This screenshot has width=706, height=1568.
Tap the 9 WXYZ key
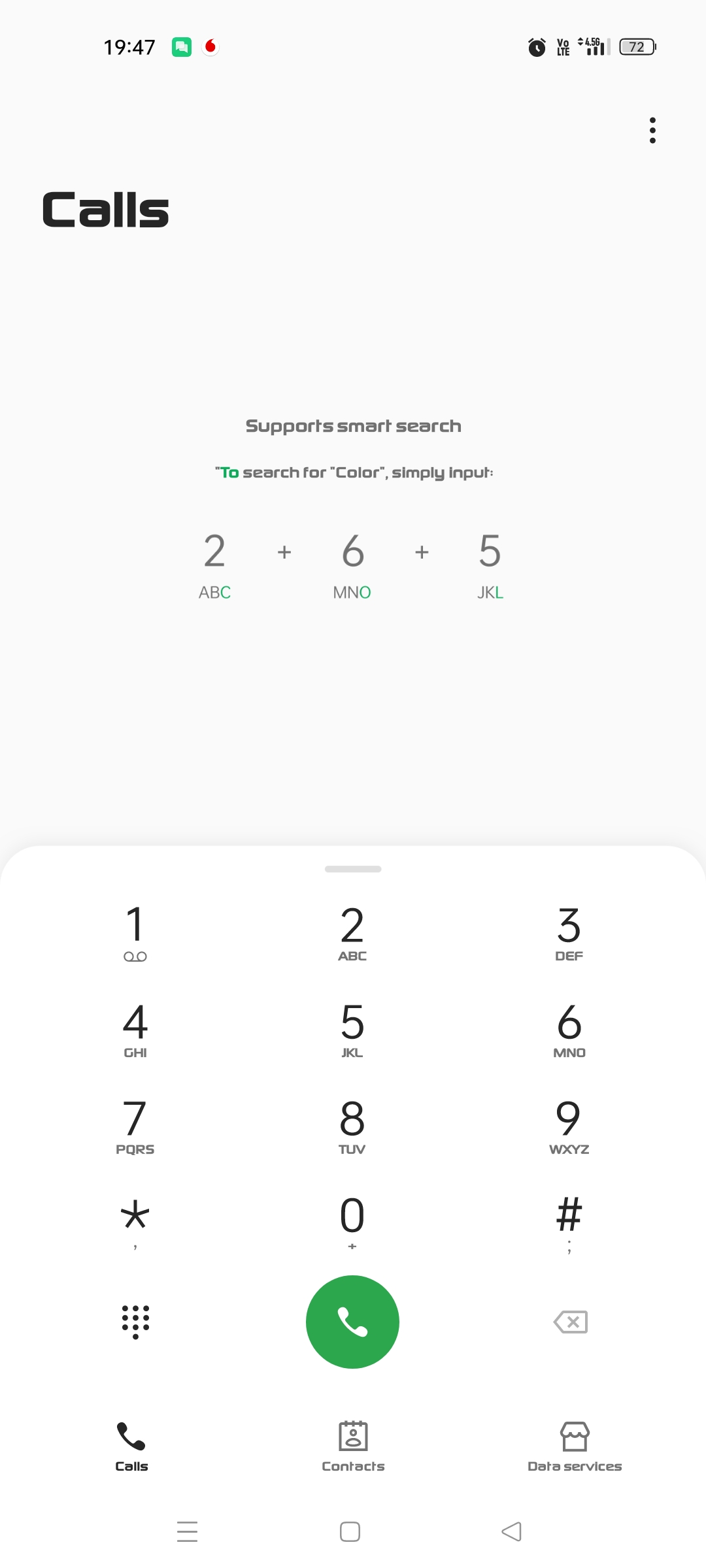click(x=569, y=1126)
